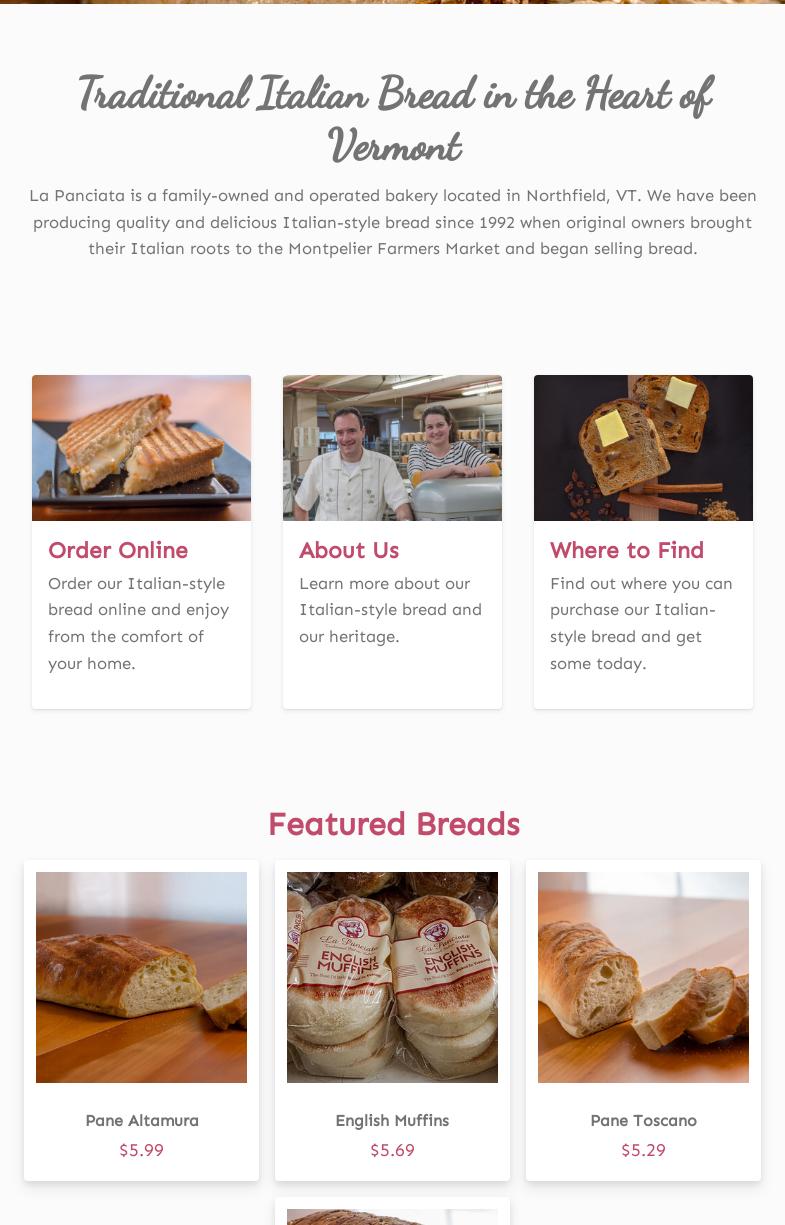
Task: Select the $5.99 price under Pane Altamura
Action: click(x=141, y=1150)
